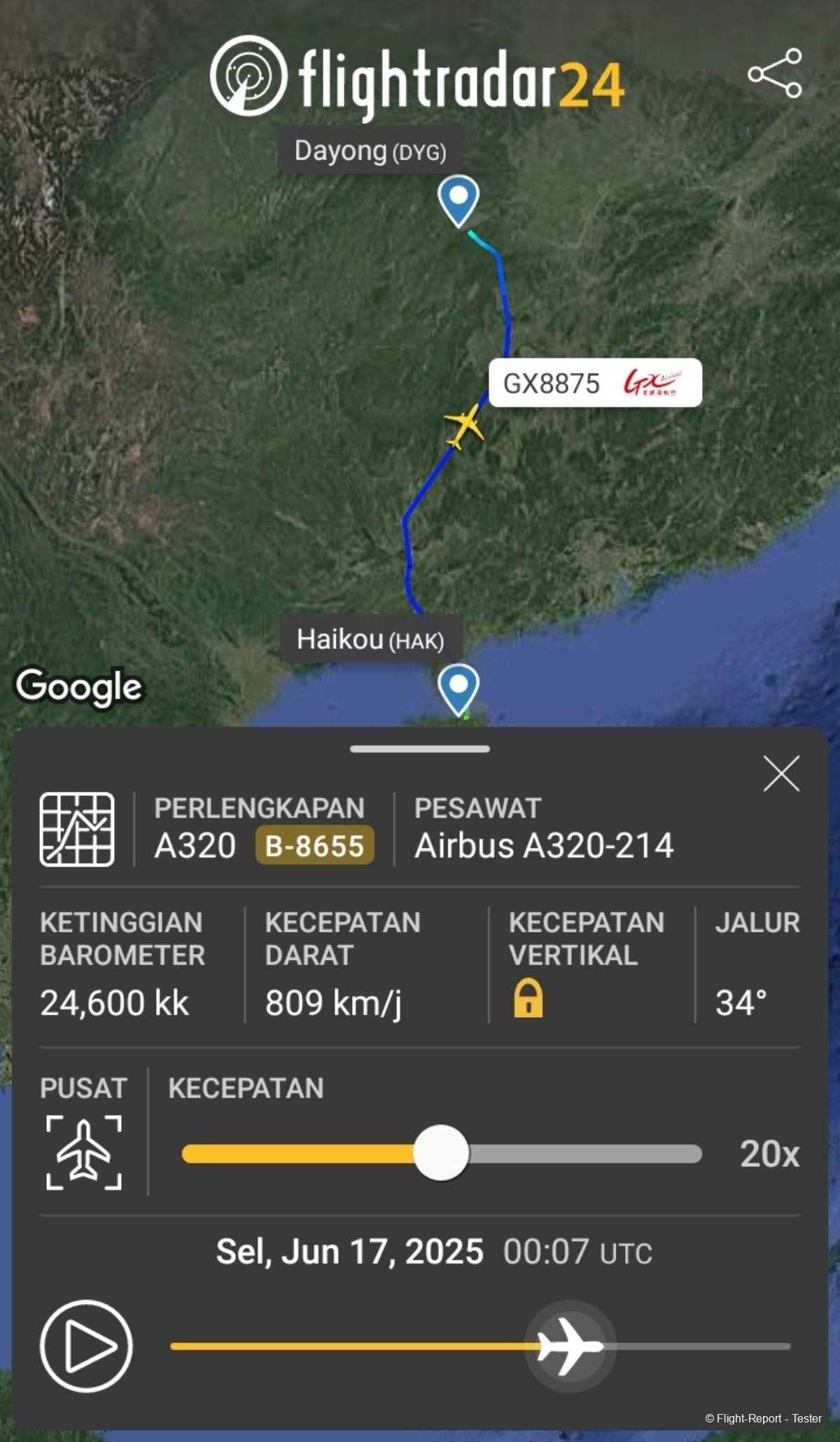The image size is (840, 1442).
Task: Center the map on the aircraft
Action: pos(84,1152)
